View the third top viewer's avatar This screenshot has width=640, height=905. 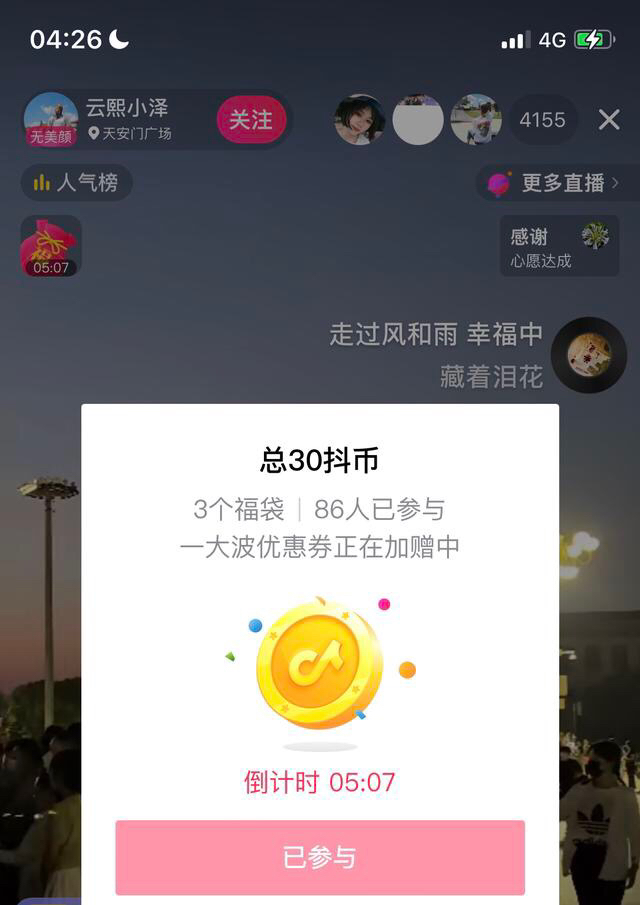point(476,120)
